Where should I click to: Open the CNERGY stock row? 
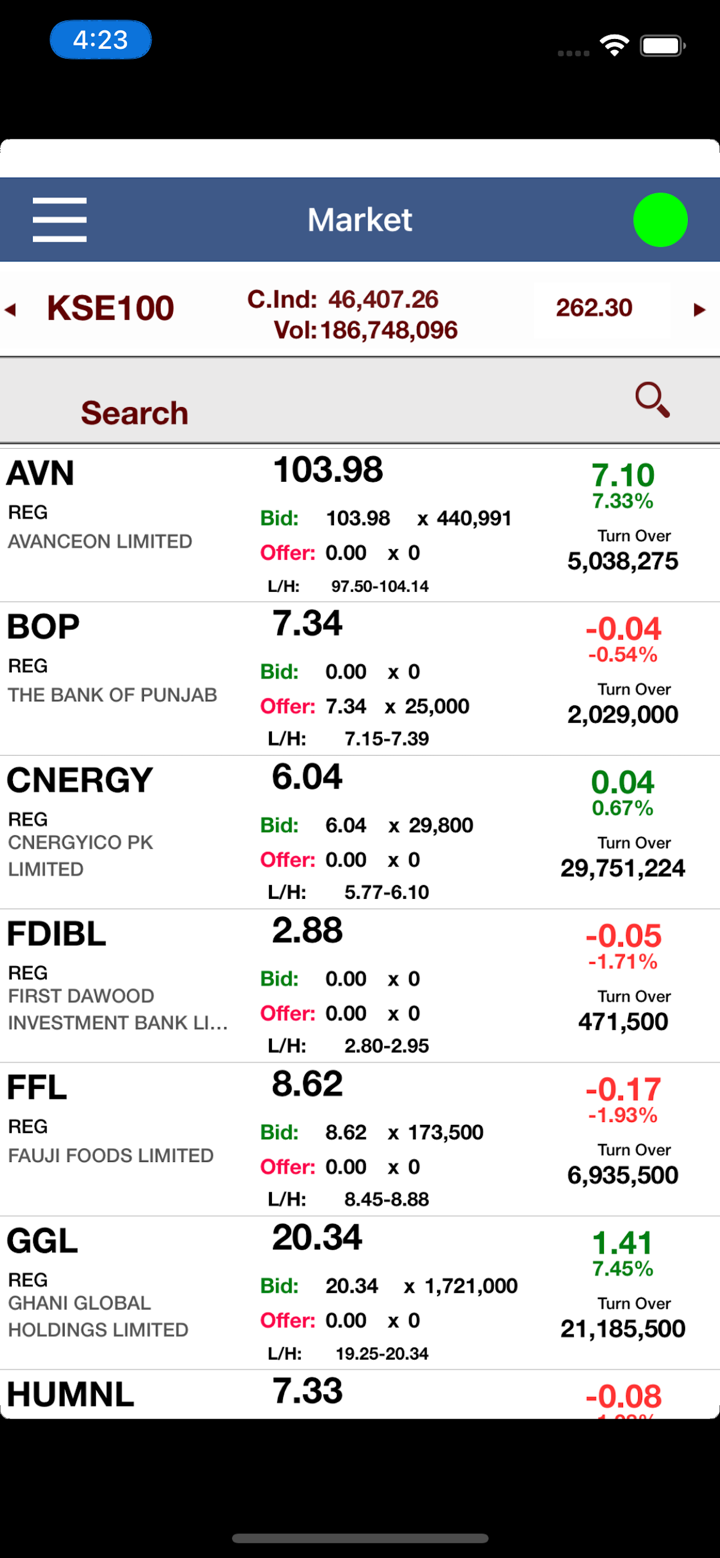click(360, 832)
